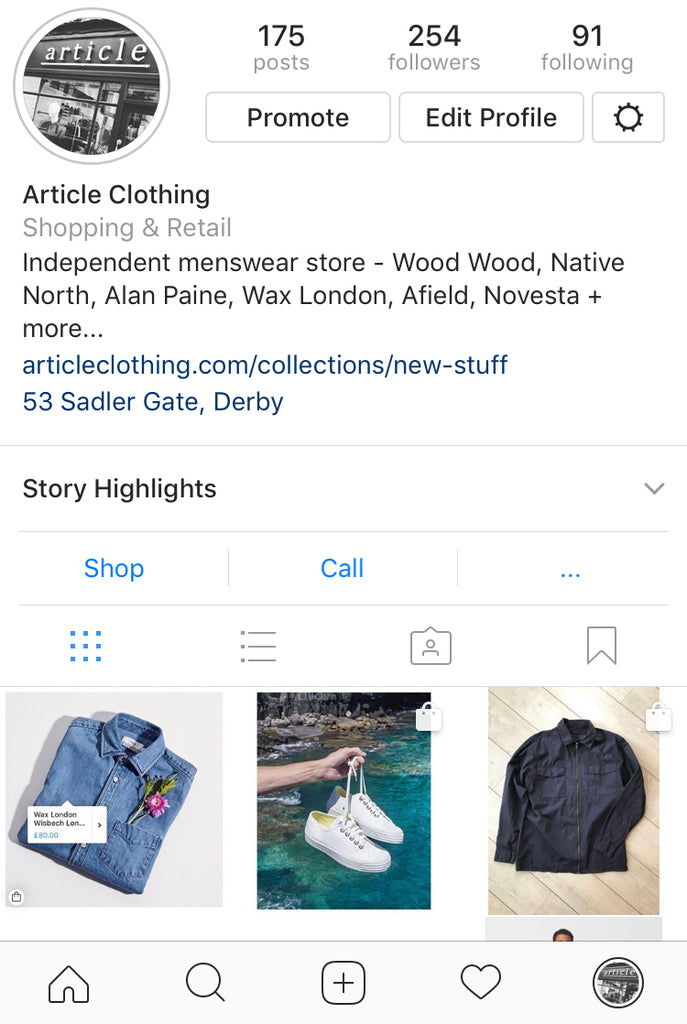Open the articleclothing.com website link
This screenshot has width=687, height=1024.
(x=265, y=365)
